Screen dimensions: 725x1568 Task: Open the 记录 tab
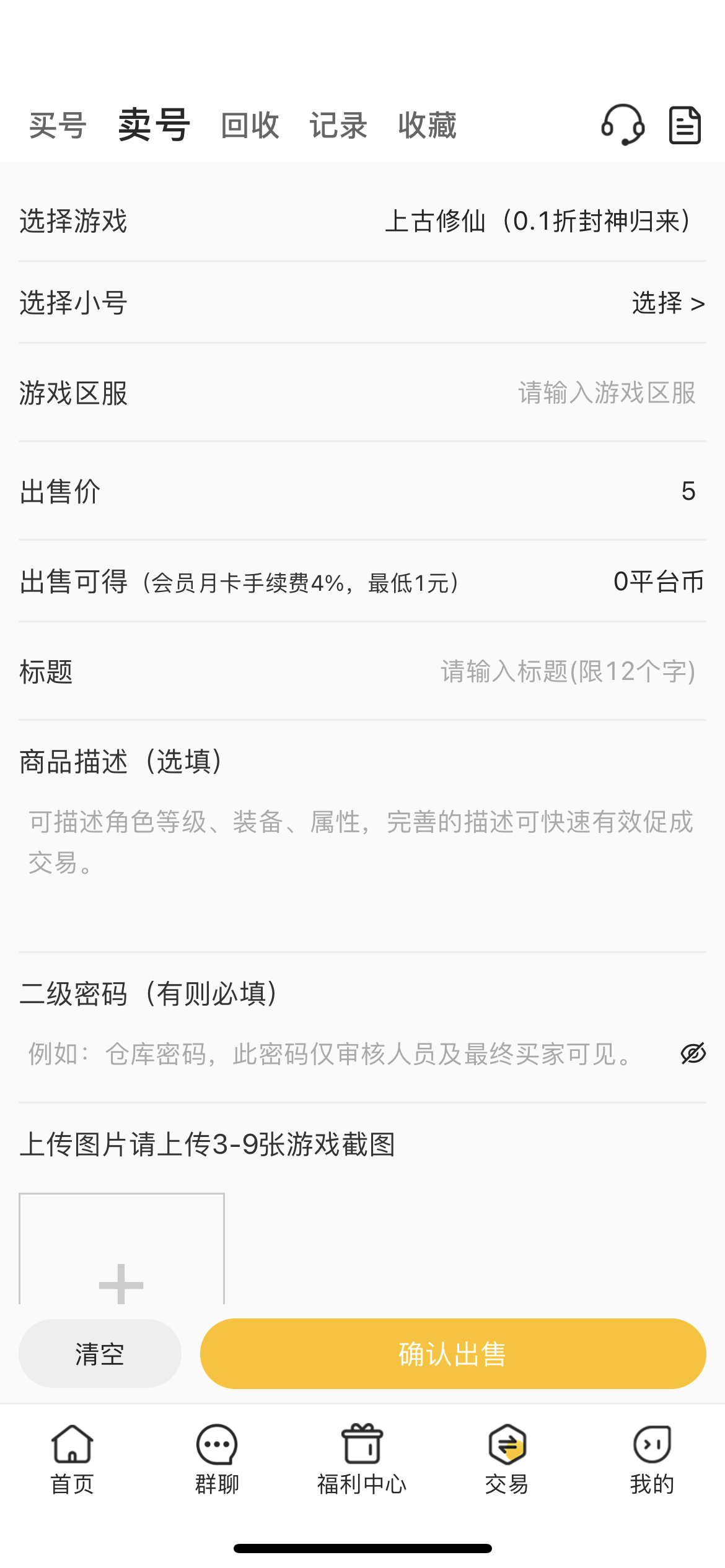(x=338, y=126)
